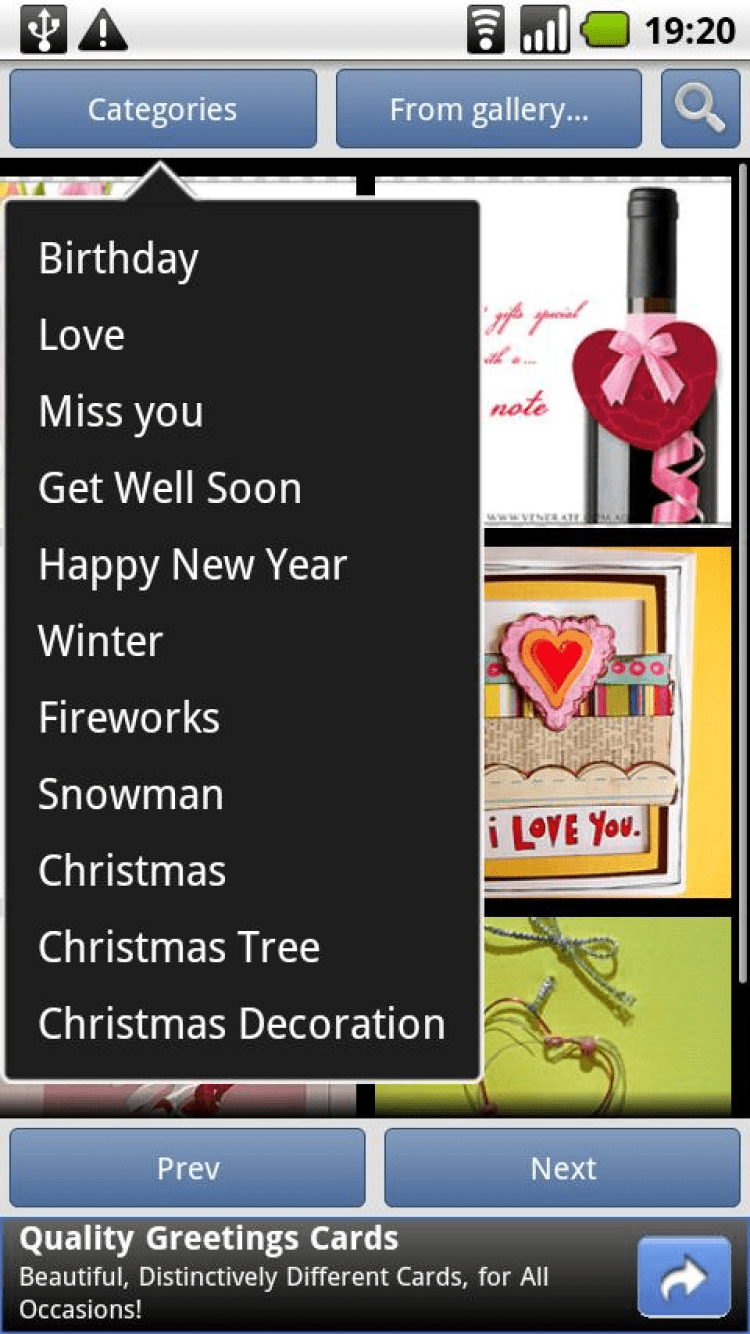
Task: Open the Christmas category
Action: click(x=132, y=871)
